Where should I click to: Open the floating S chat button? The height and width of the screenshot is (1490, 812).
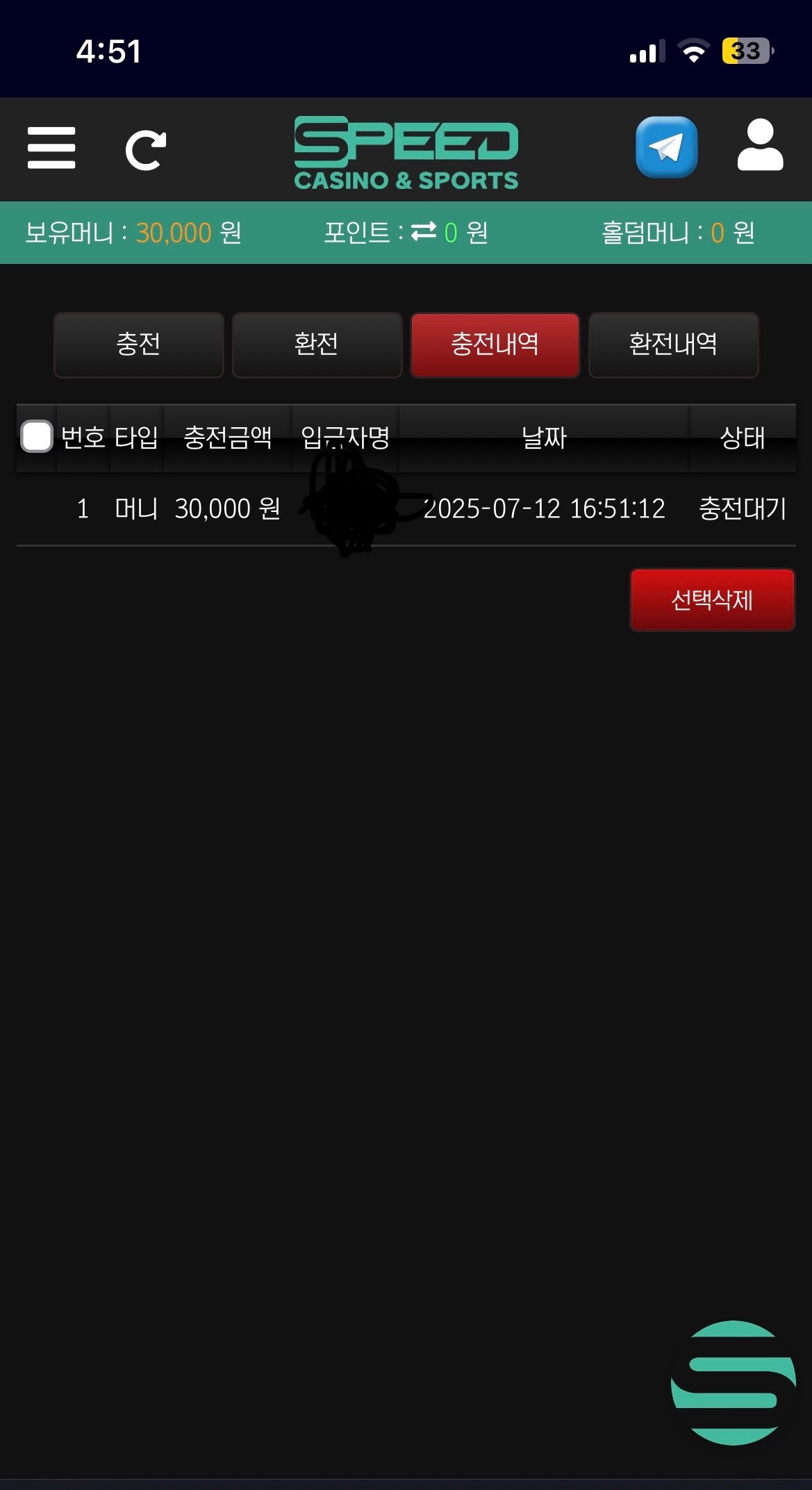733,1382
